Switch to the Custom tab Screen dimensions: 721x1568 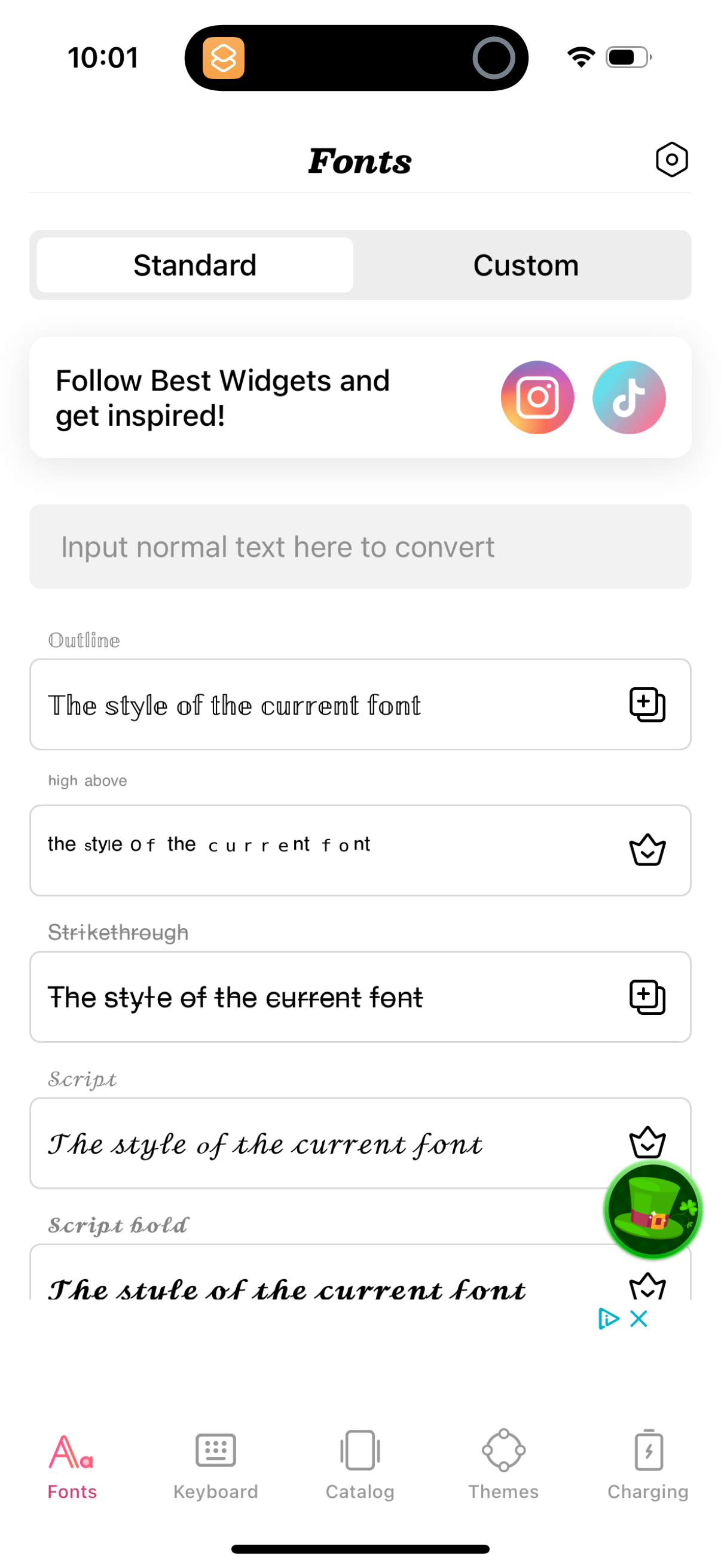(x=525, y=265)
